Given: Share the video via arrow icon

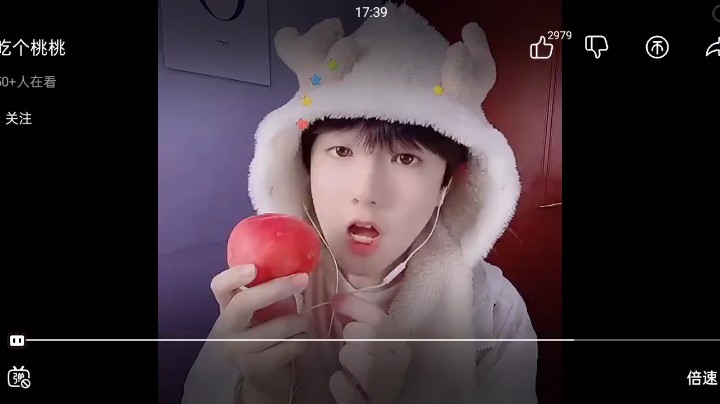Looking at the screenshot, I should click(712, 47).
